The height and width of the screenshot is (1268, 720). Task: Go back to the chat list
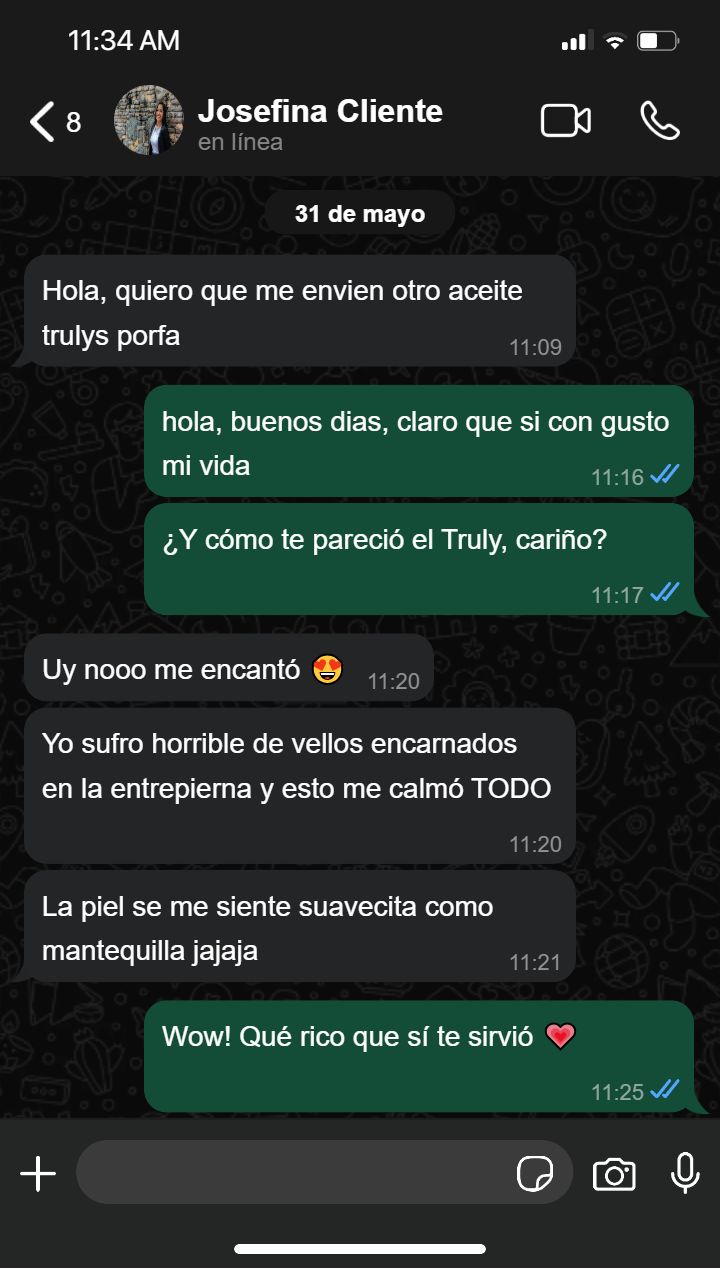[54, 122]
